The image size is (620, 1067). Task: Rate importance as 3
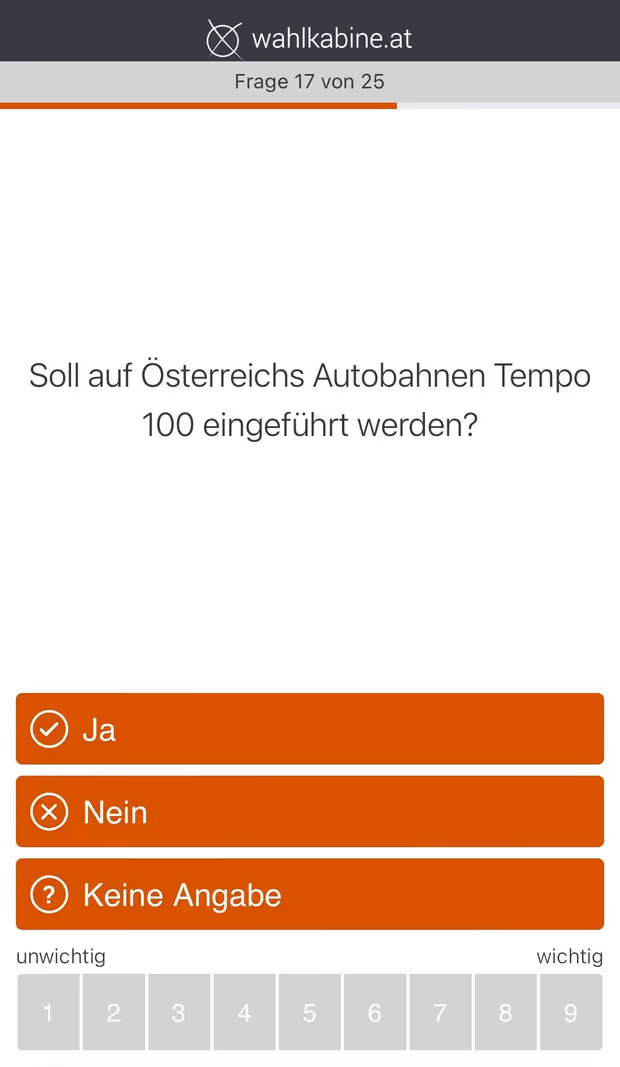coord(178,1012)
